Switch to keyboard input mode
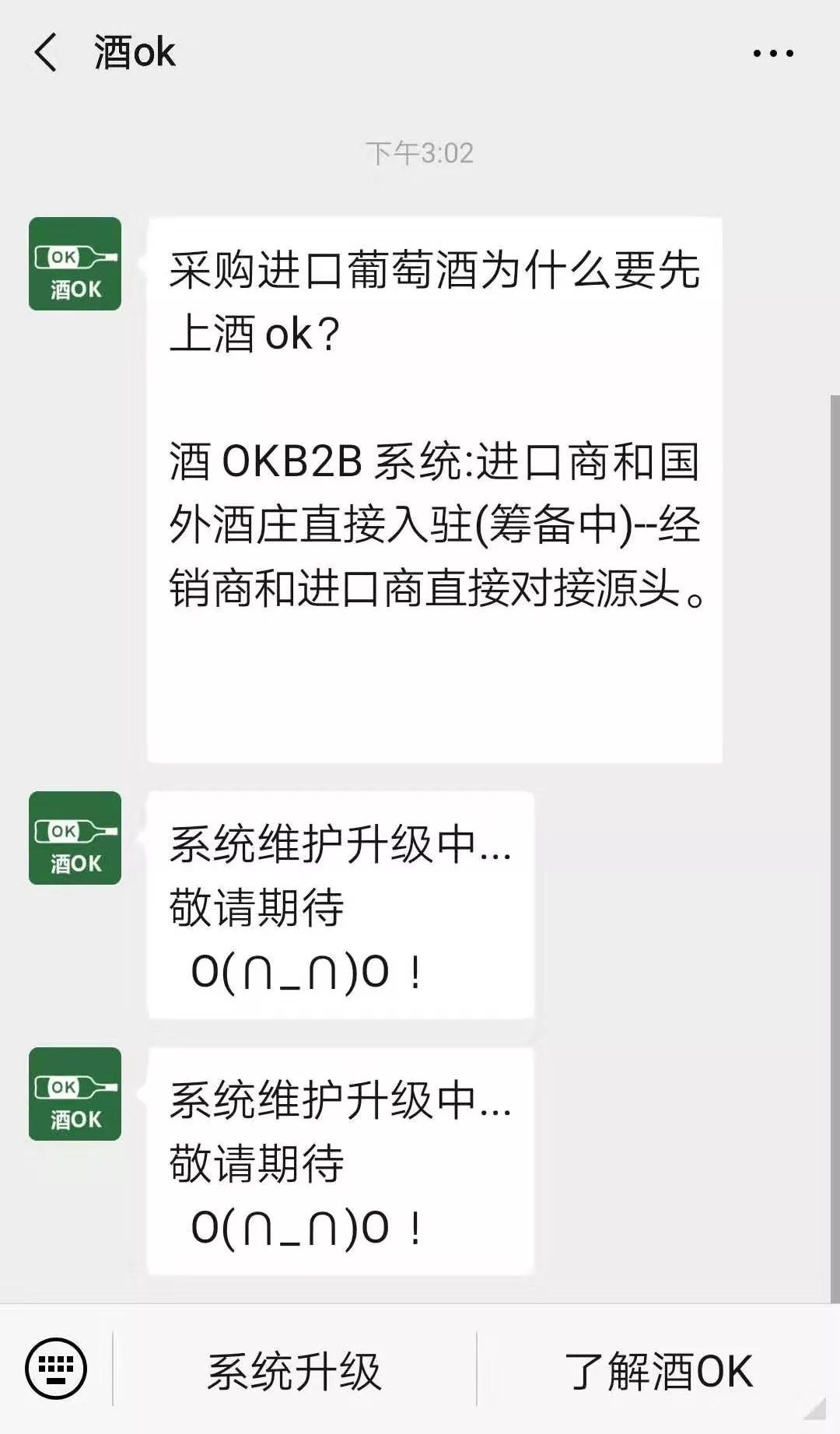 [56, 1369]
